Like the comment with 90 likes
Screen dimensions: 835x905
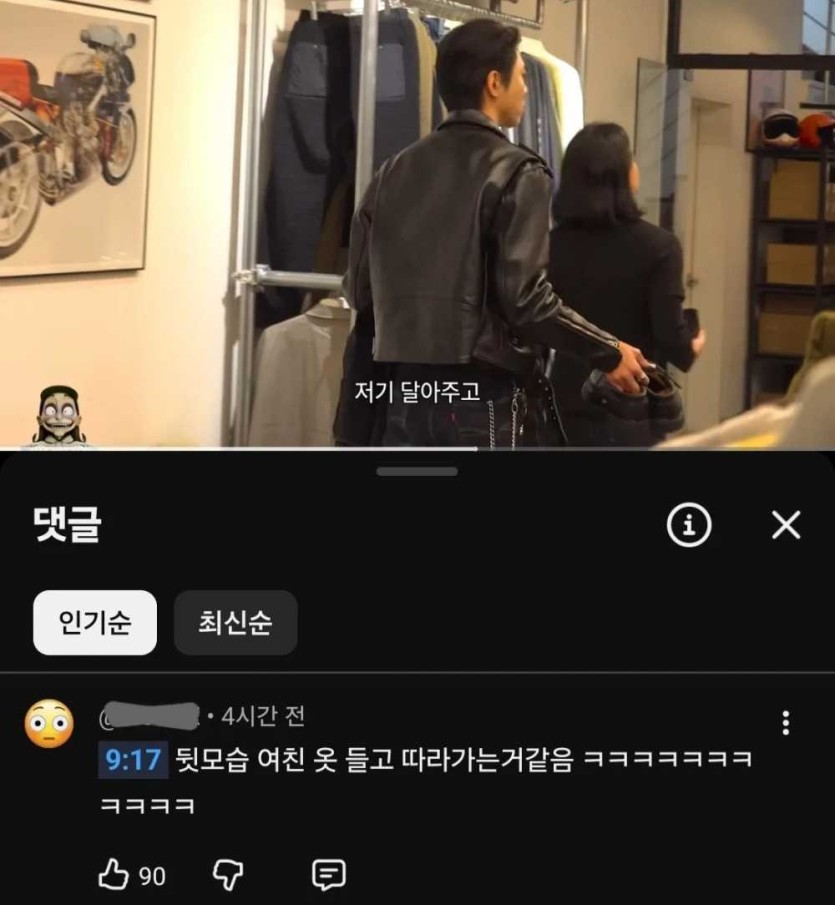coord(113,876)
